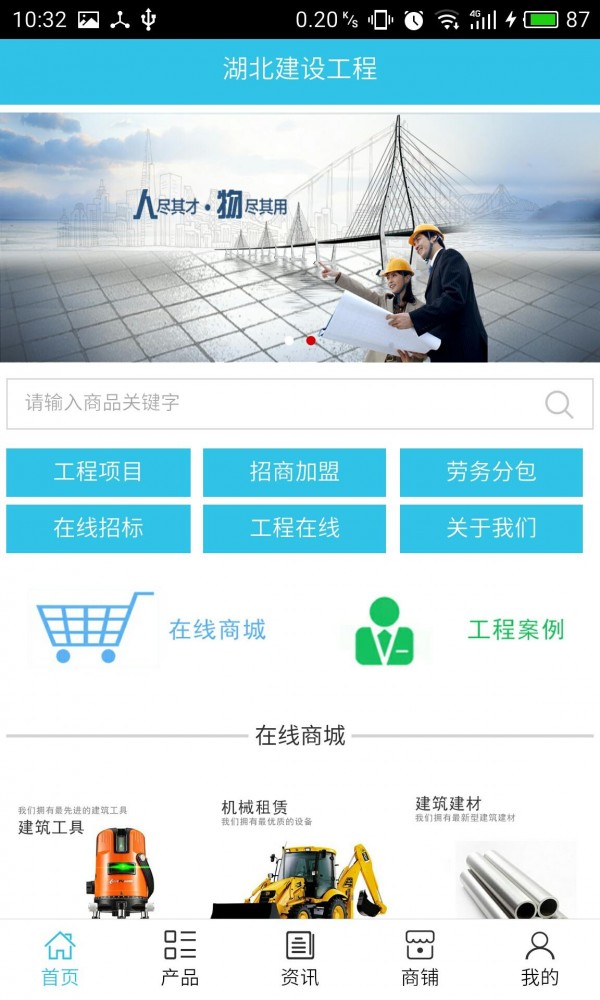Screen dimensions: 600x1000
Task: Open the 在线招标 button
Action: [x=98, y=528]
